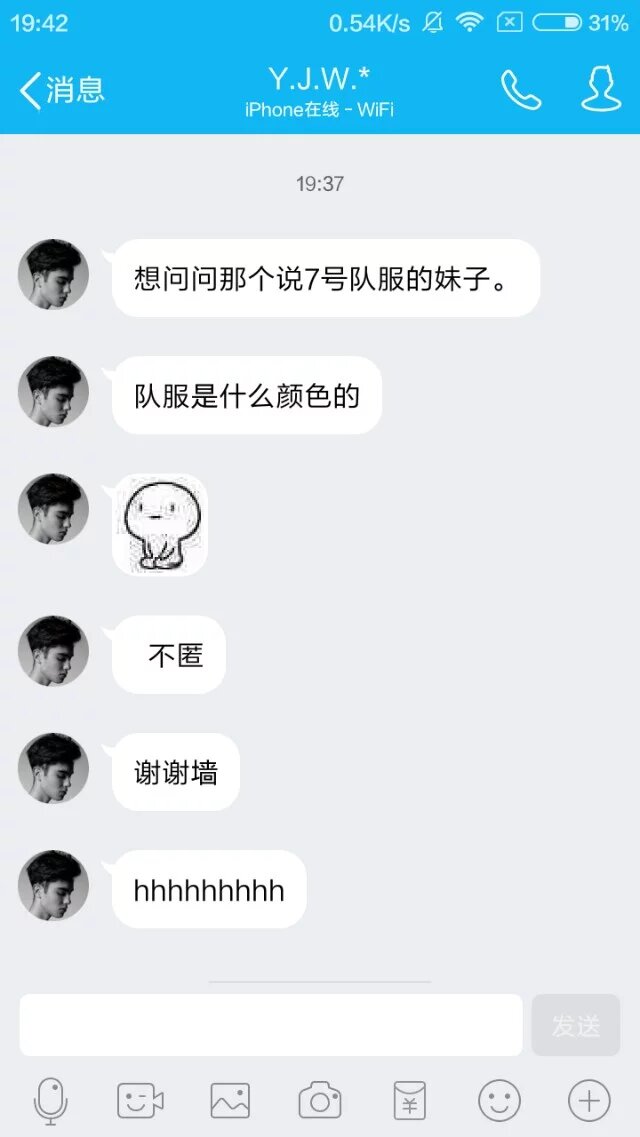Go back to the 消息 list
The image size is (640, 1137).
(x=62, y=90)
